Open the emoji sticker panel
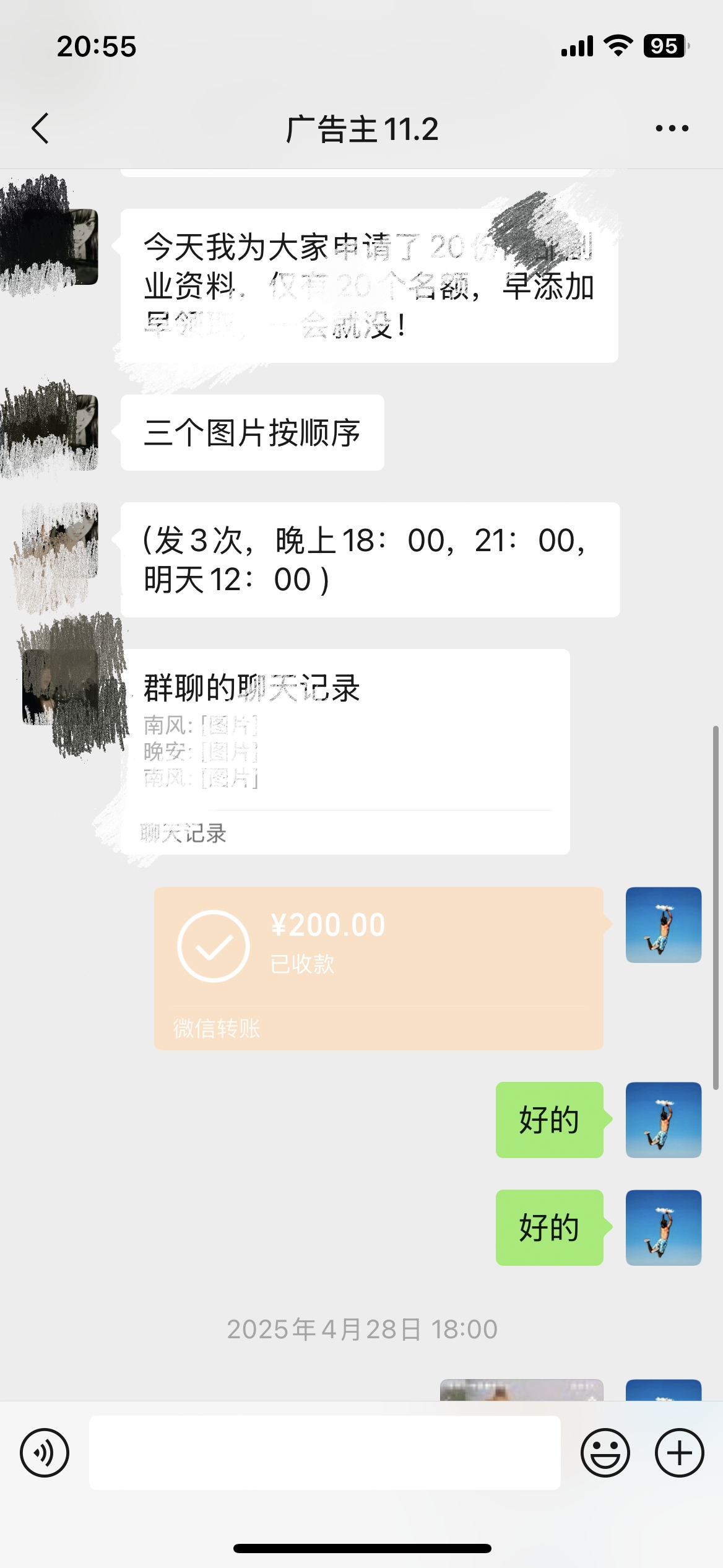The width and height of the screenshot is (723, 1568). (x=605, y=1452)
